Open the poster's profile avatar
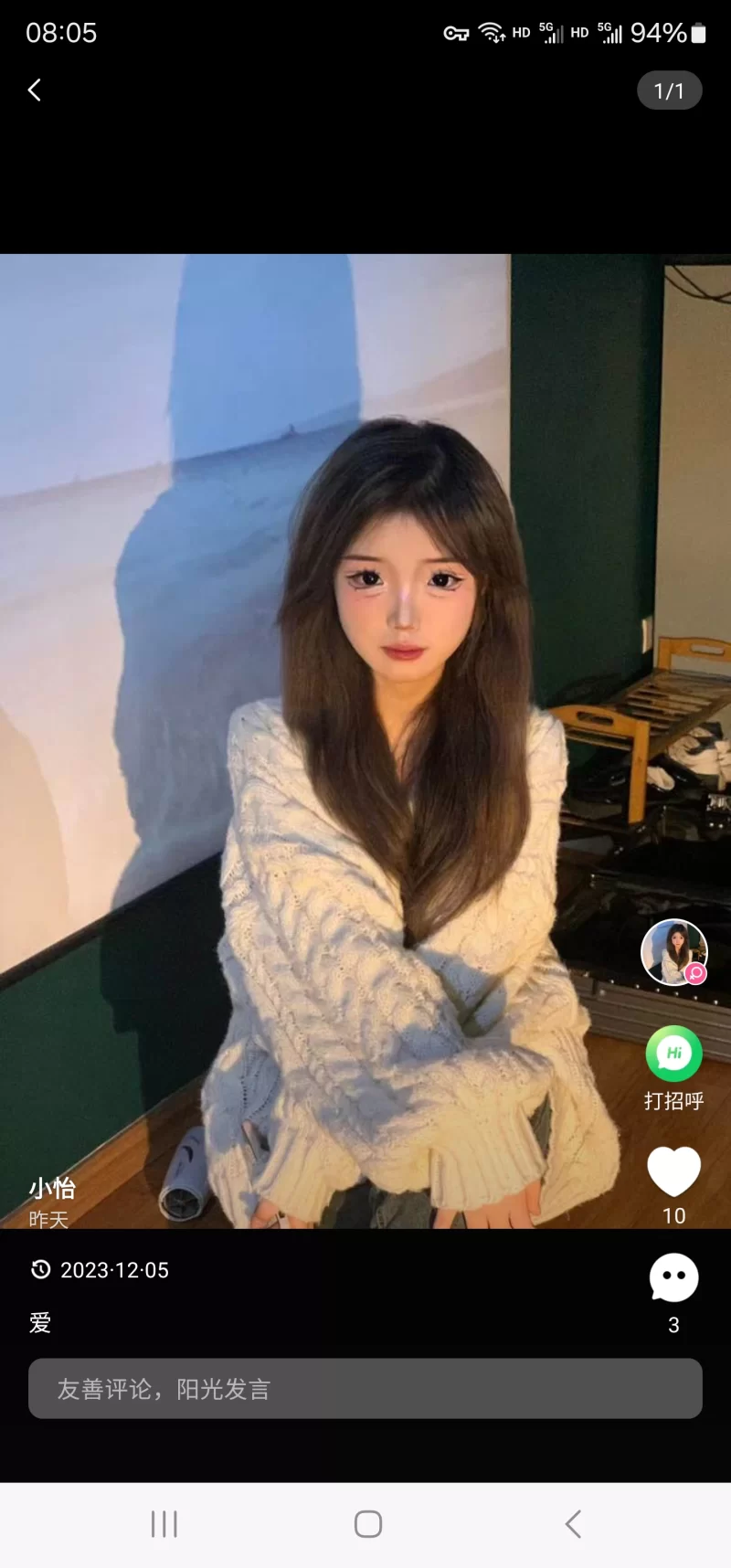Screen dimensions: 731x1568 673,952
